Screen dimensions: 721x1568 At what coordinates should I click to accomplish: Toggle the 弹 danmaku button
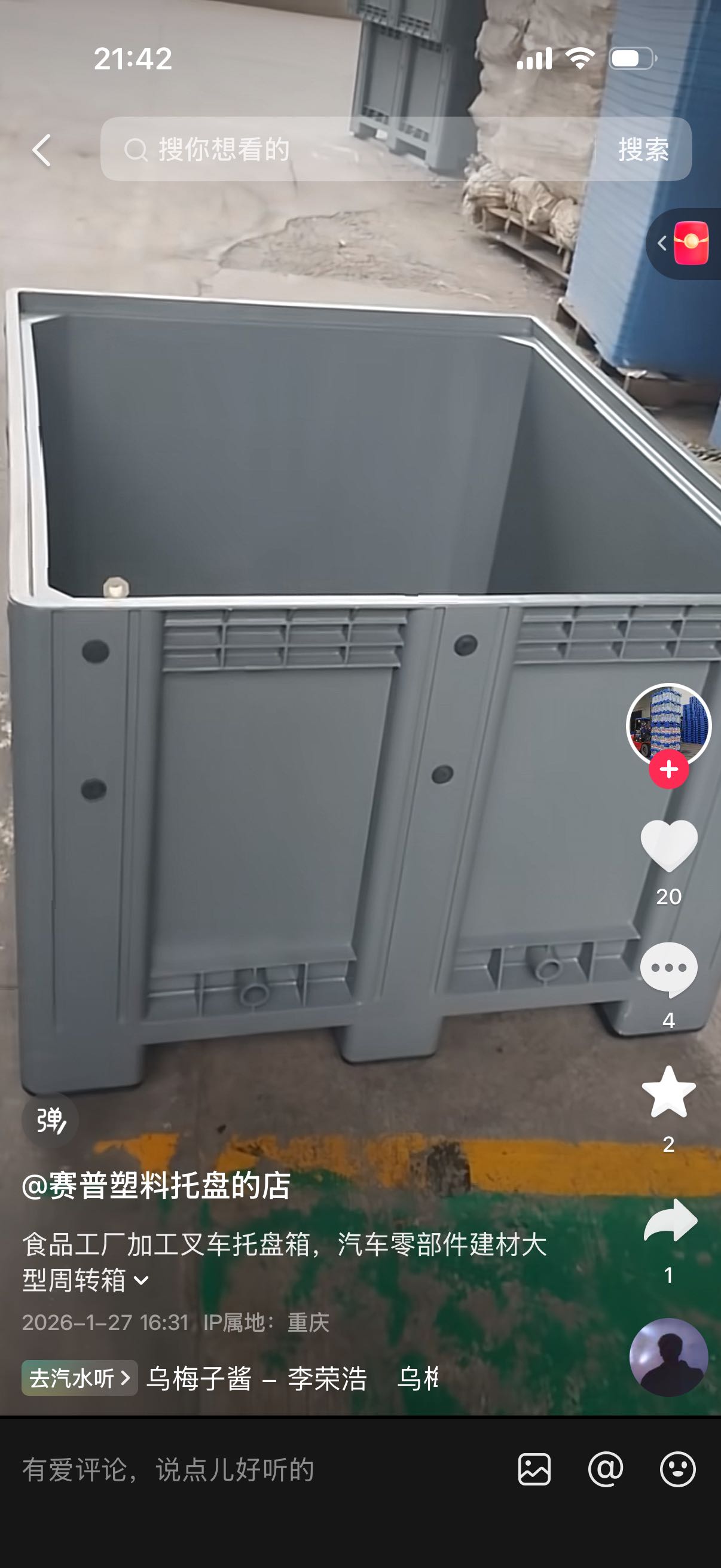[x=50, y=1120]
